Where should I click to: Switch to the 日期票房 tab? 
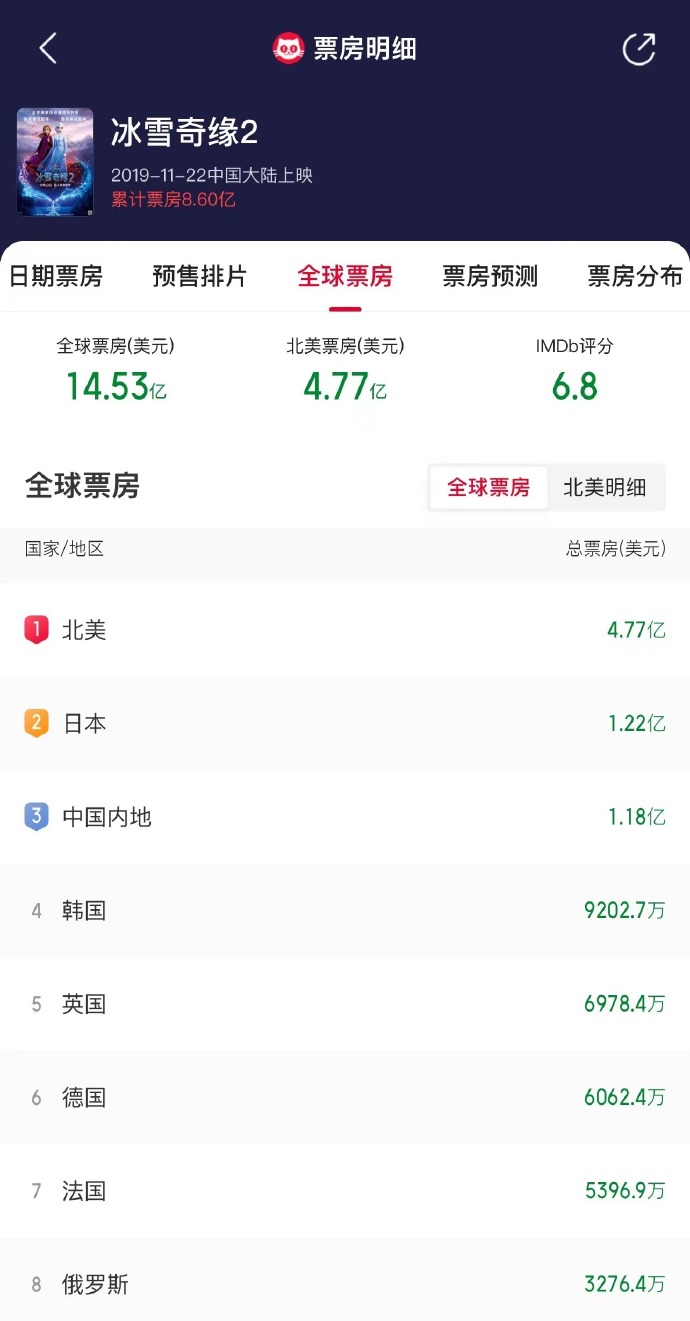tap(56, 276)
